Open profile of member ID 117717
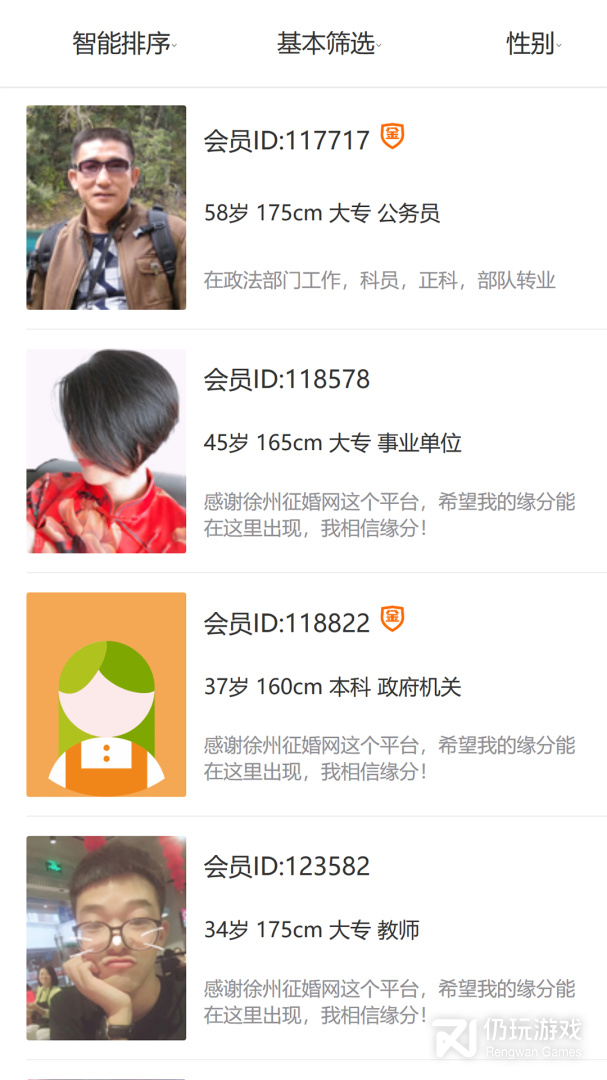The width and height of the screenshot is (607, 1080). [316, 208]
